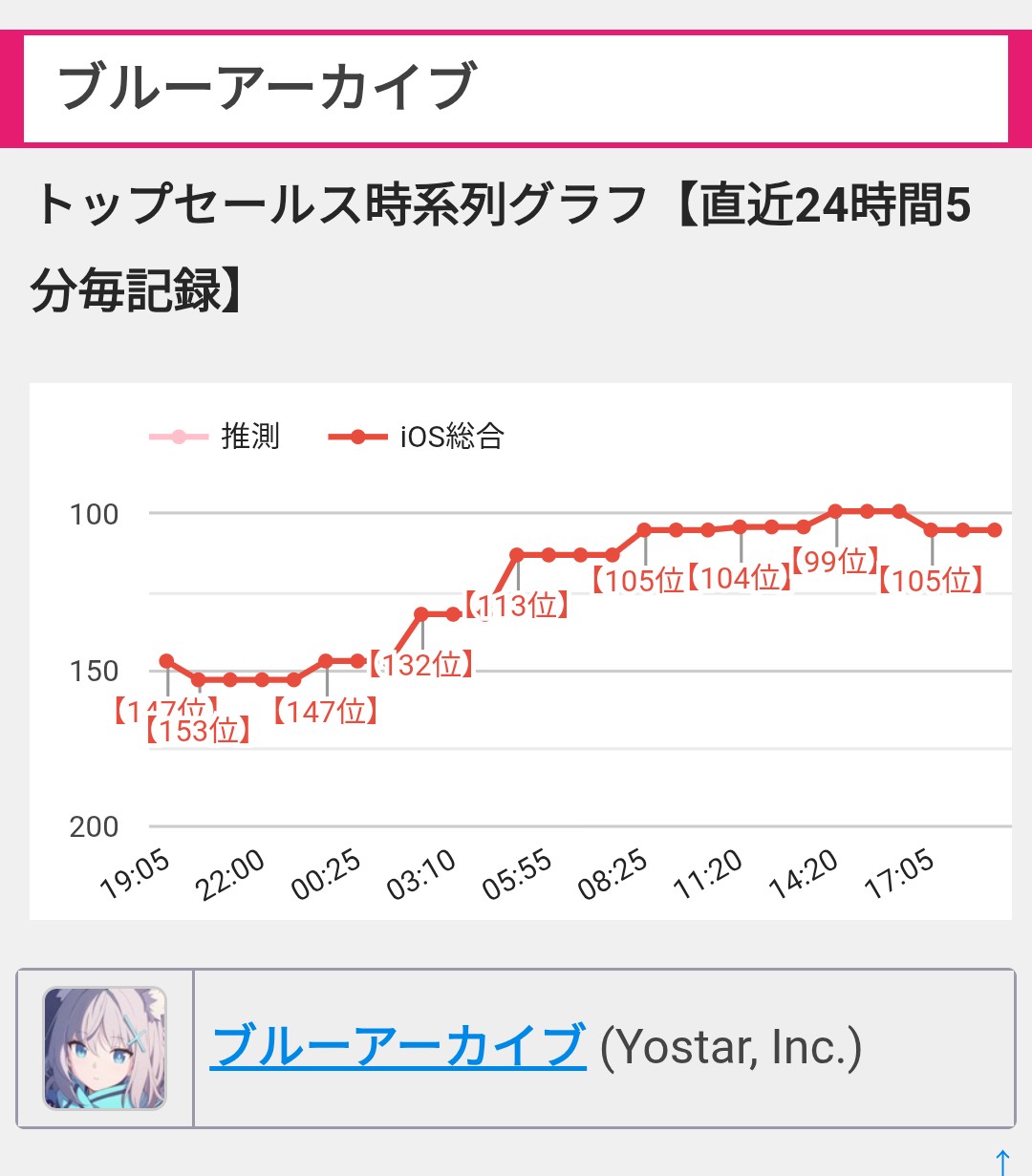Toggle the iOS総合 series in legend
This screenshot has height=1176, width=1032.
[417, 437]
